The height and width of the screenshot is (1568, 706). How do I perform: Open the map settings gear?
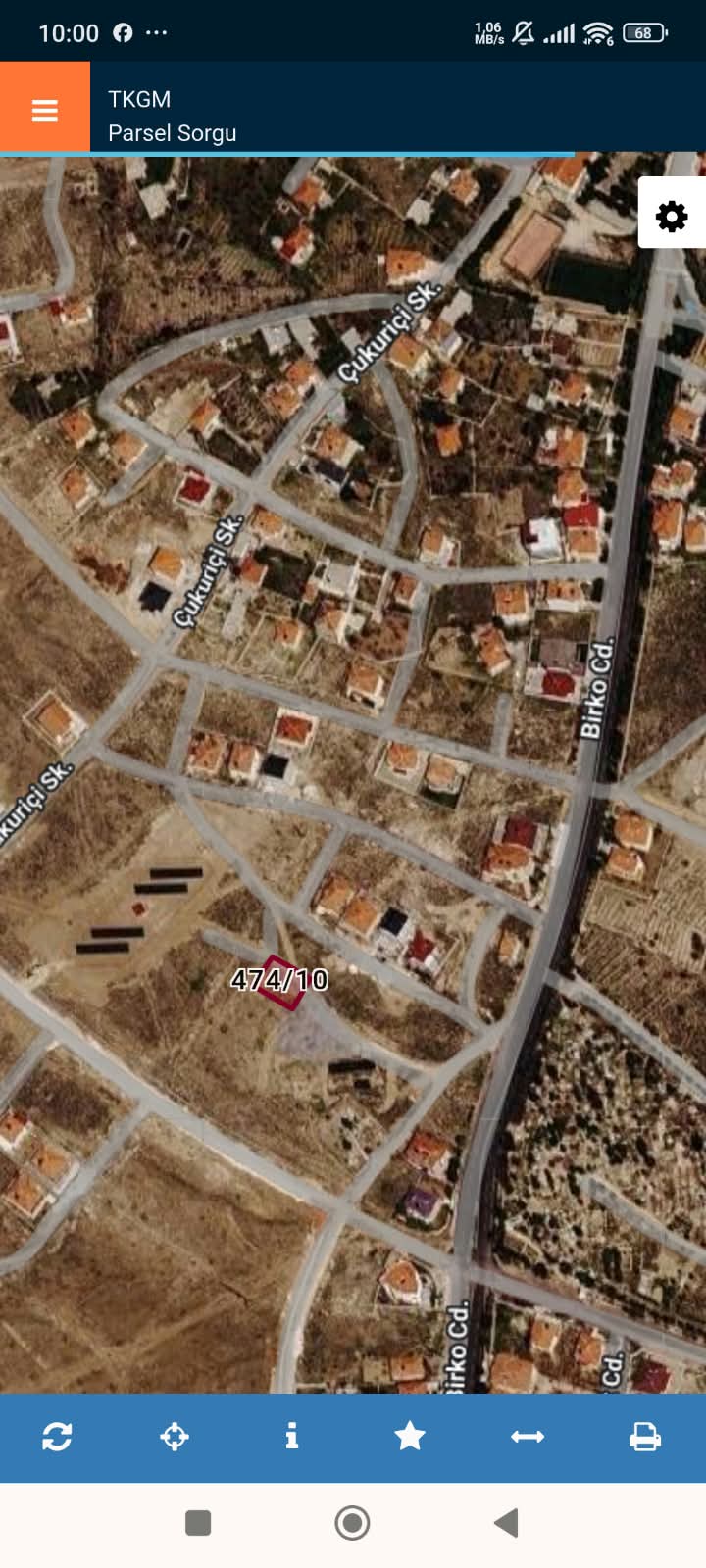pyautogui.click(x=672, y=215)
